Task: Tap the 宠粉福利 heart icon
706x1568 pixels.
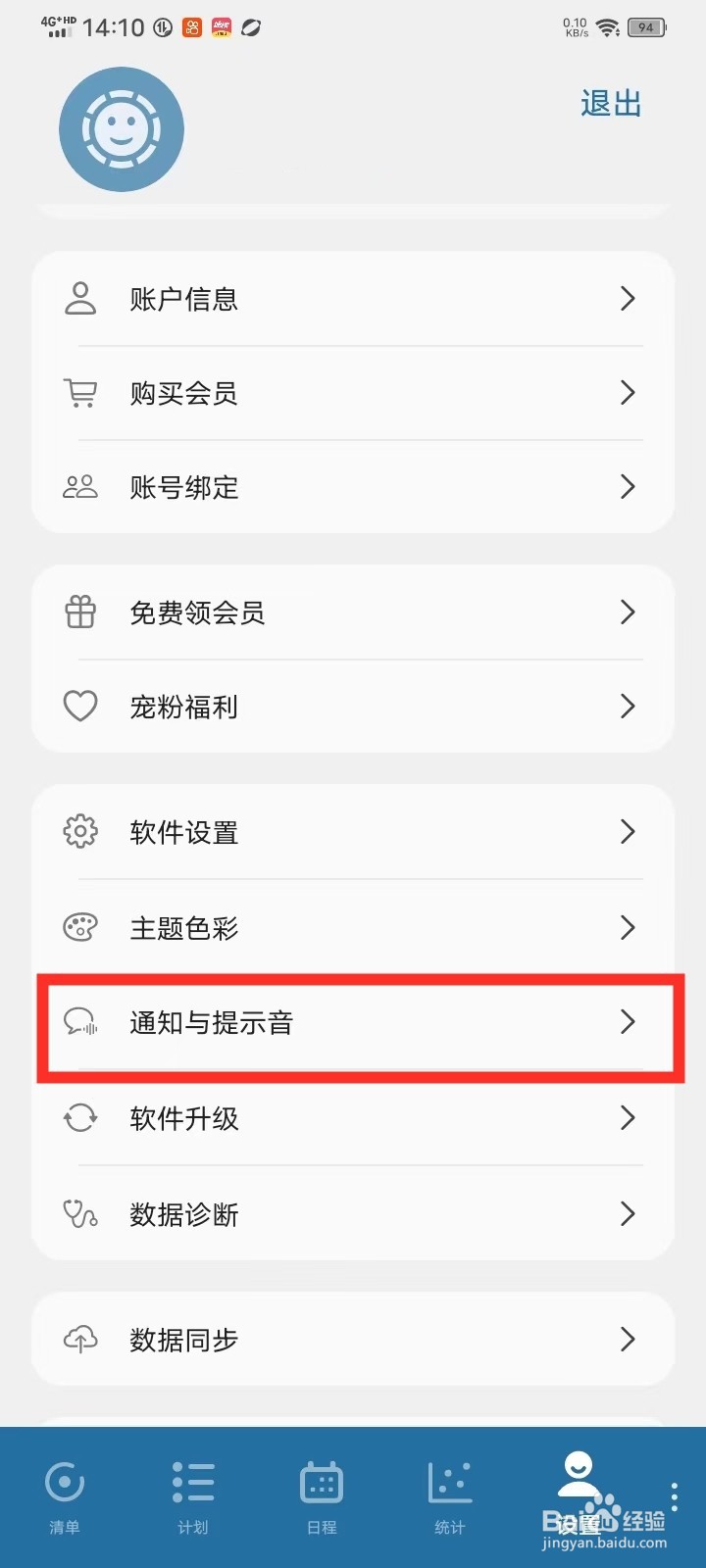Action: (x=79, y=706)
